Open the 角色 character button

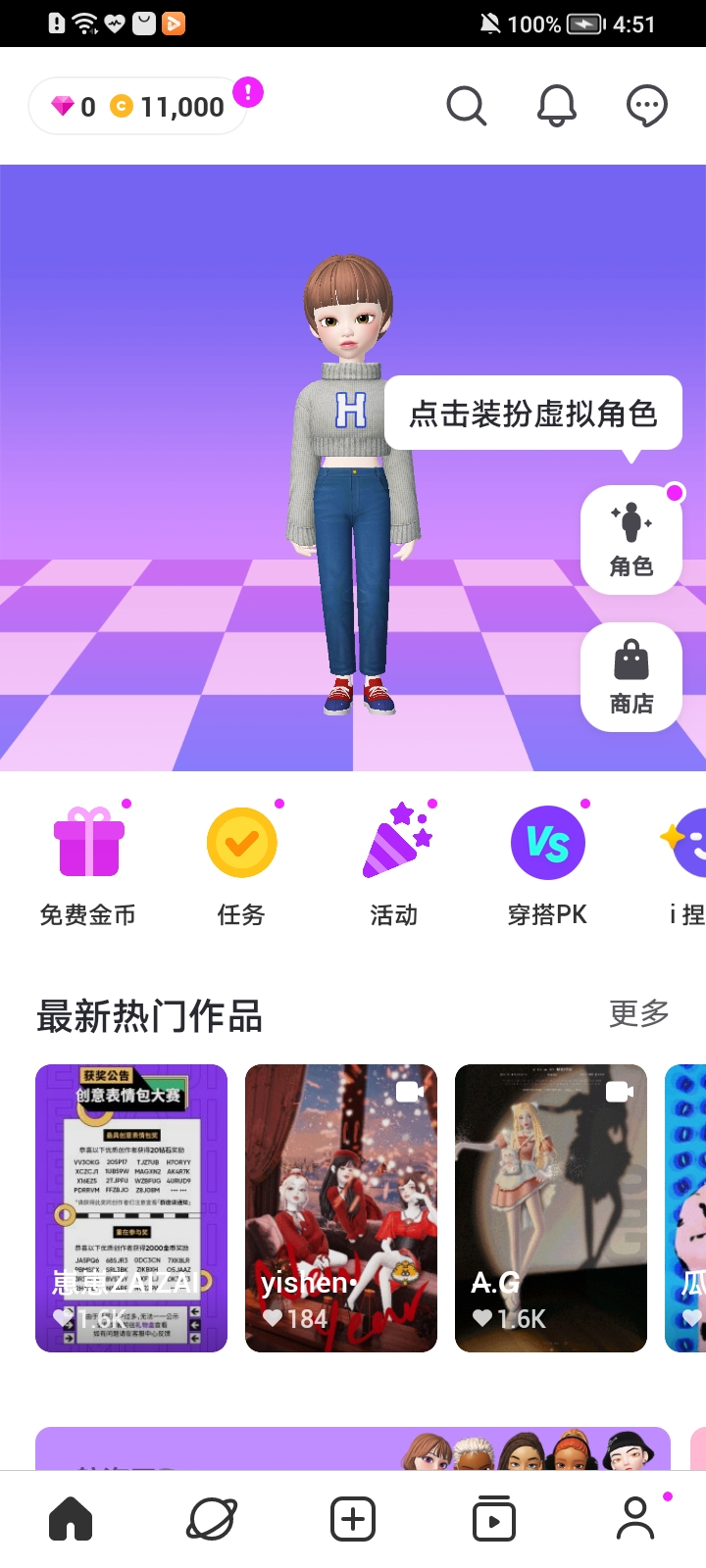click(x=630, y=540)
